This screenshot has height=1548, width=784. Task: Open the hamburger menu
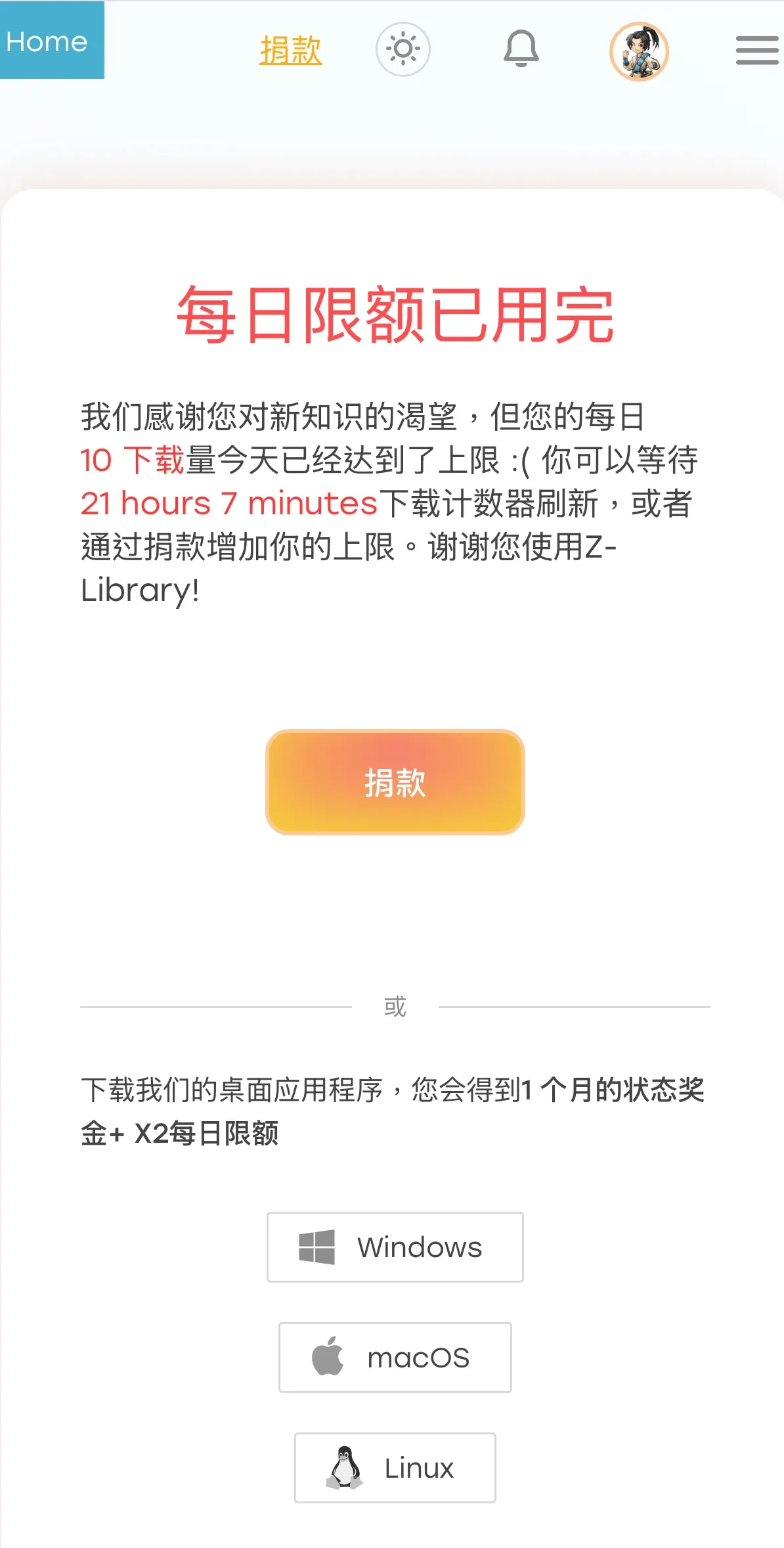click(756, 51)
